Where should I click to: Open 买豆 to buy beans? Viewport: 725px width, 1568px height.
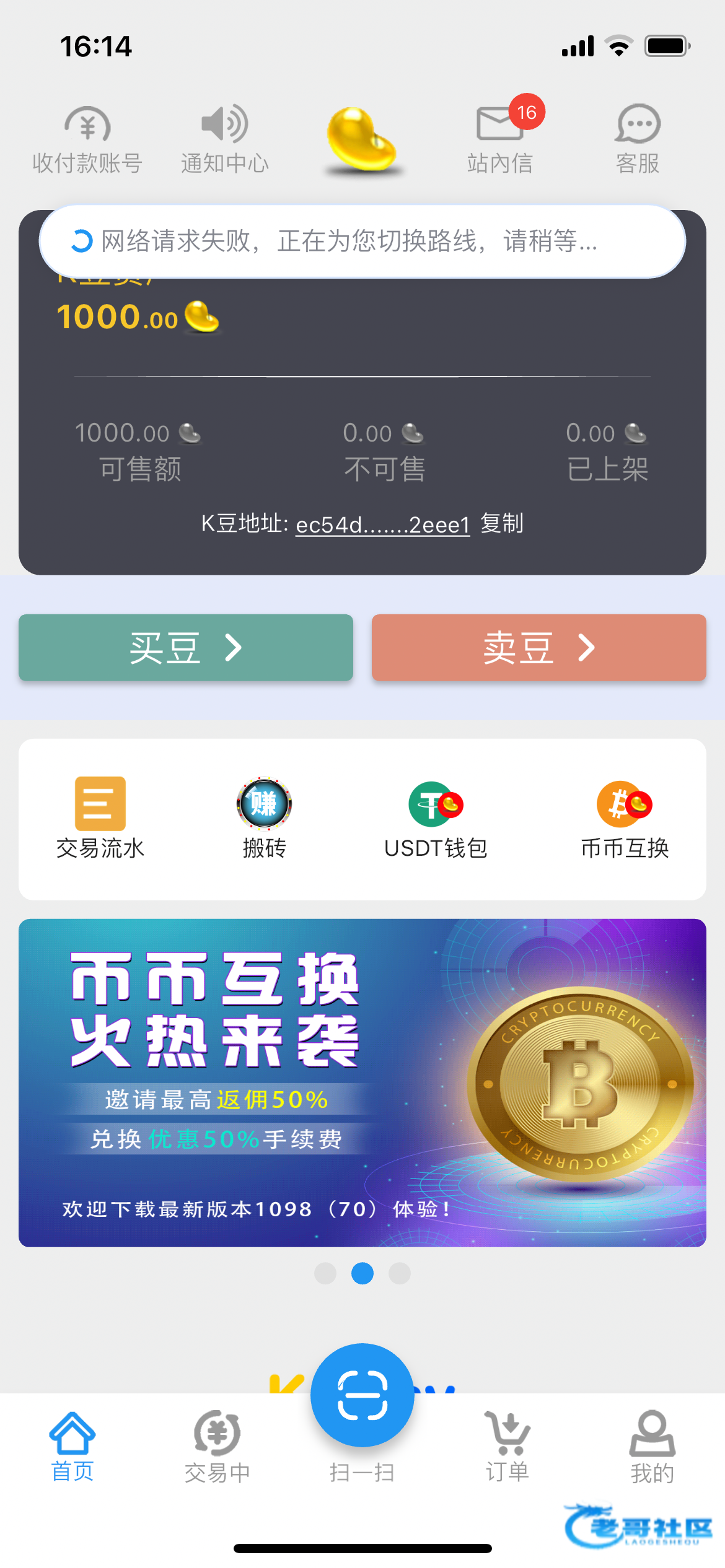click(186, 648)
